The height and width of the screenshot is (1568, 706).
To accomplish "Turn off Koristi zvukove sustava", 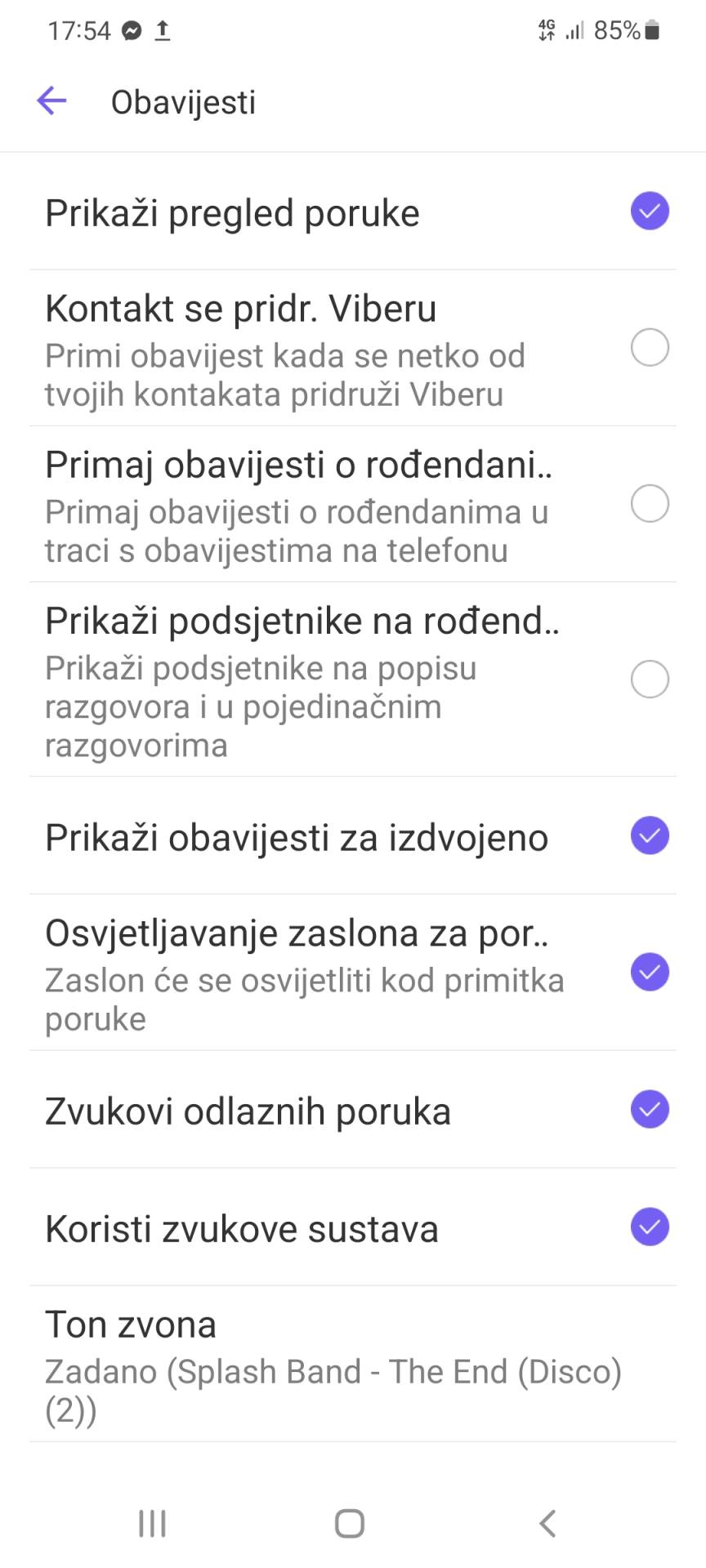I will pyautogui.click(x=650, y=1227).
